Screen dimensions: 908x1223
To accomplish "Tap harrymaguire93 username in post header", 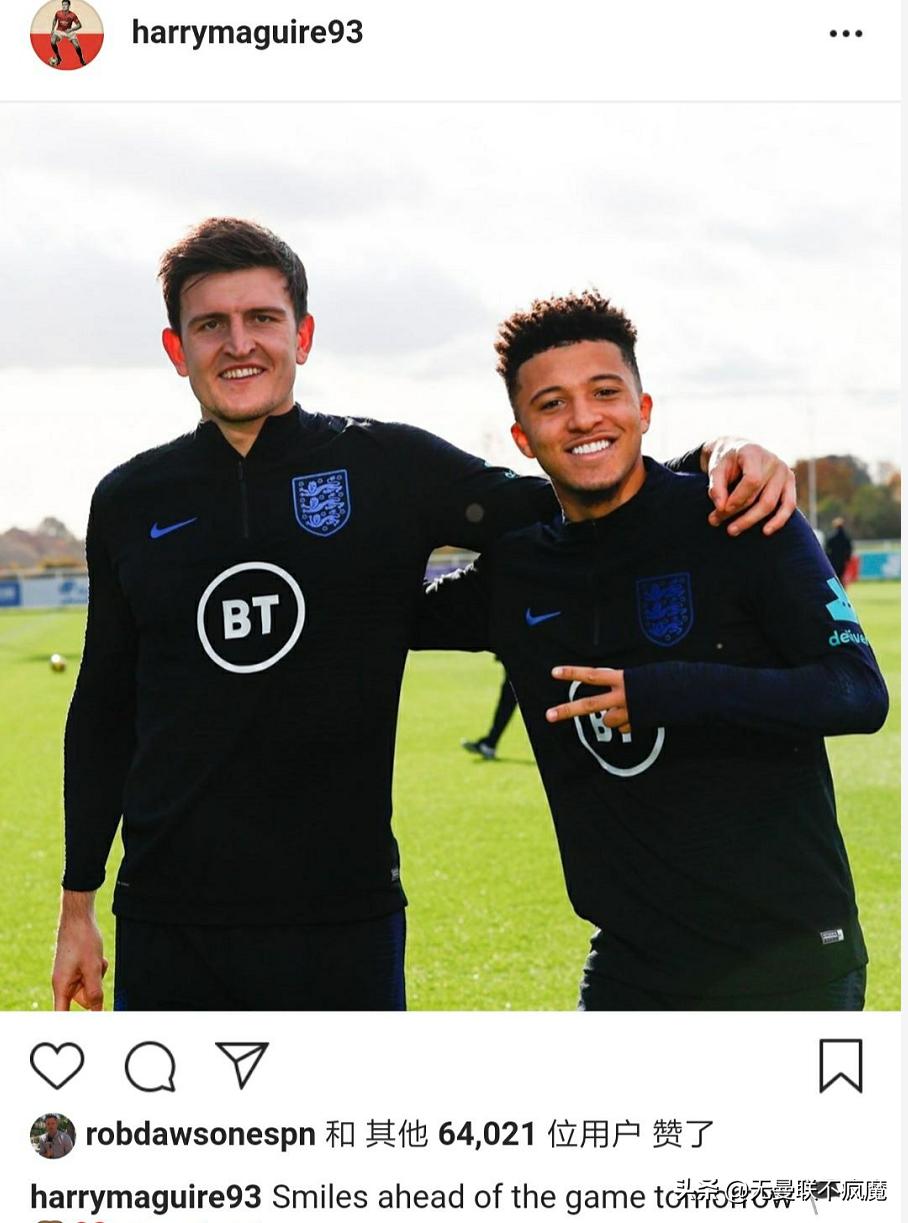I will coord(247,33).
